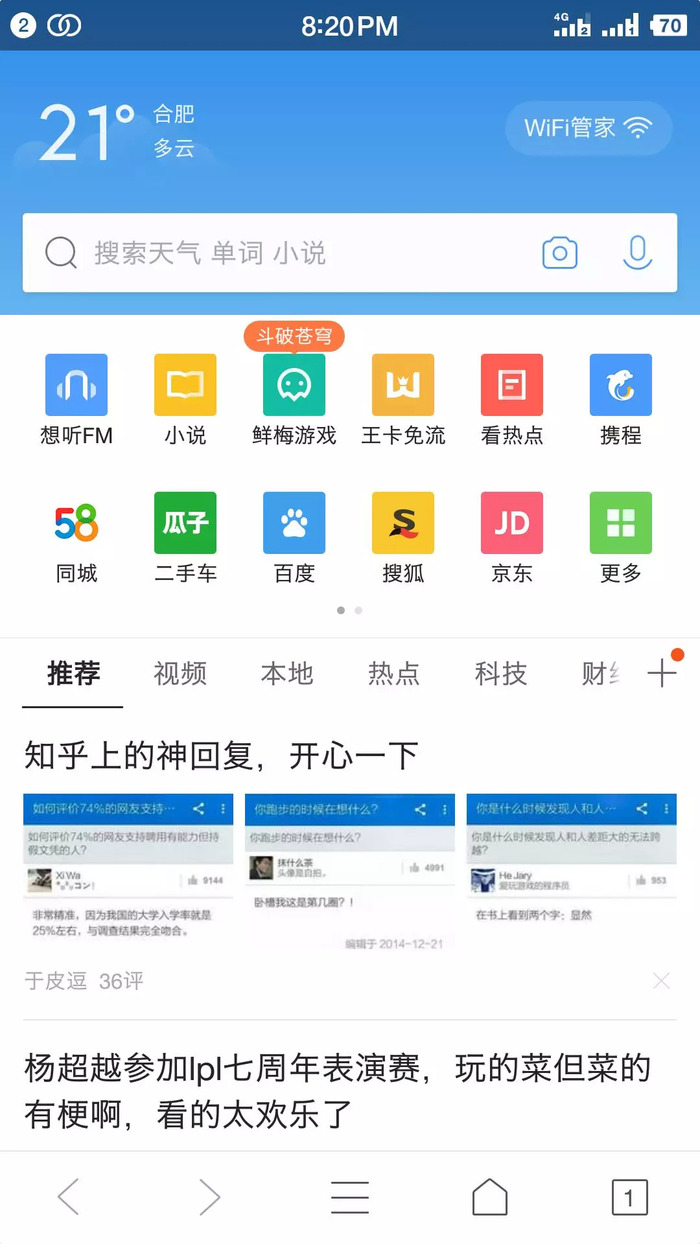Screen dimensions: 700x1244
Task: Open WiFi管家 button
Action: 588,128
